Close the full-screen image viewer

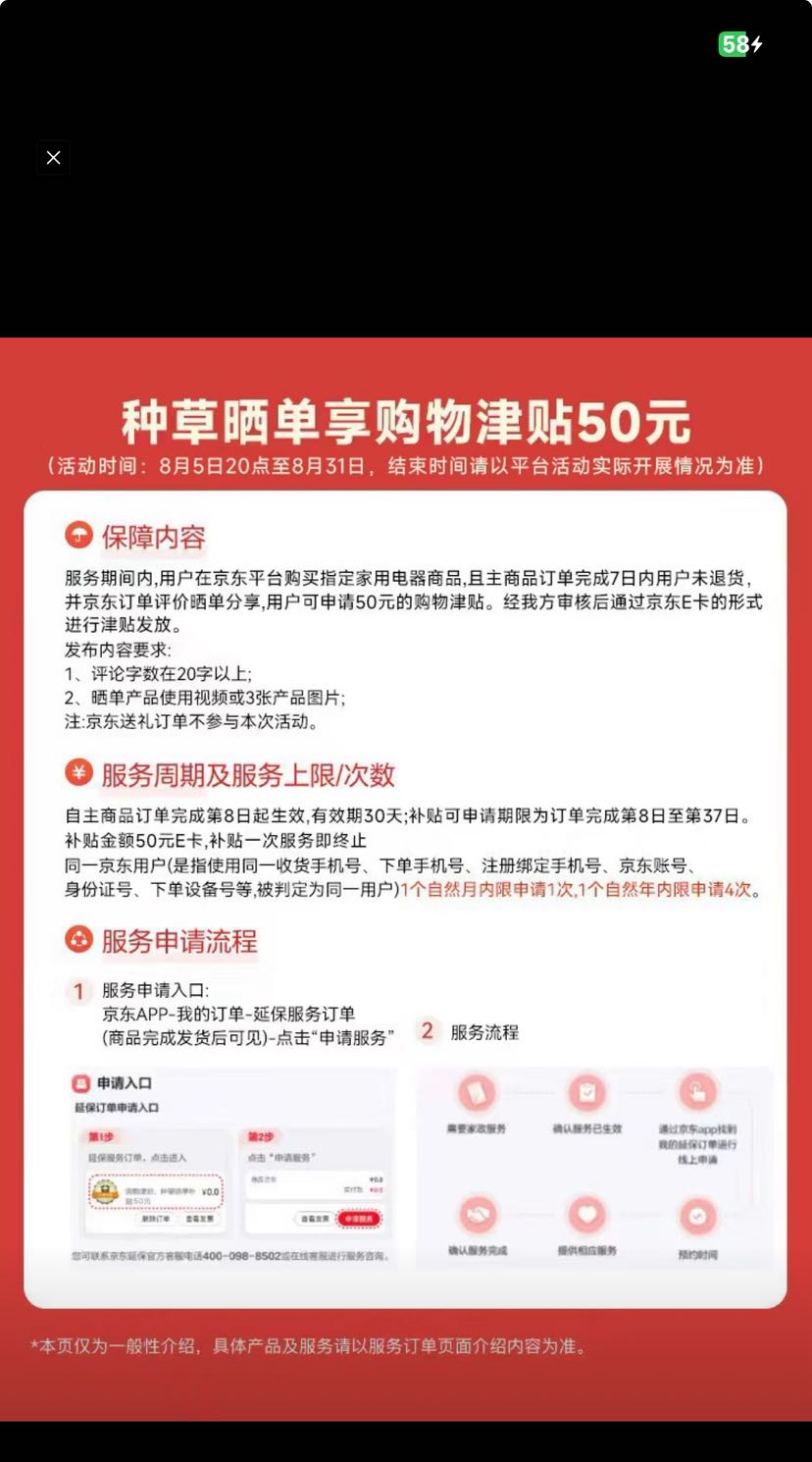pos(53,158)
